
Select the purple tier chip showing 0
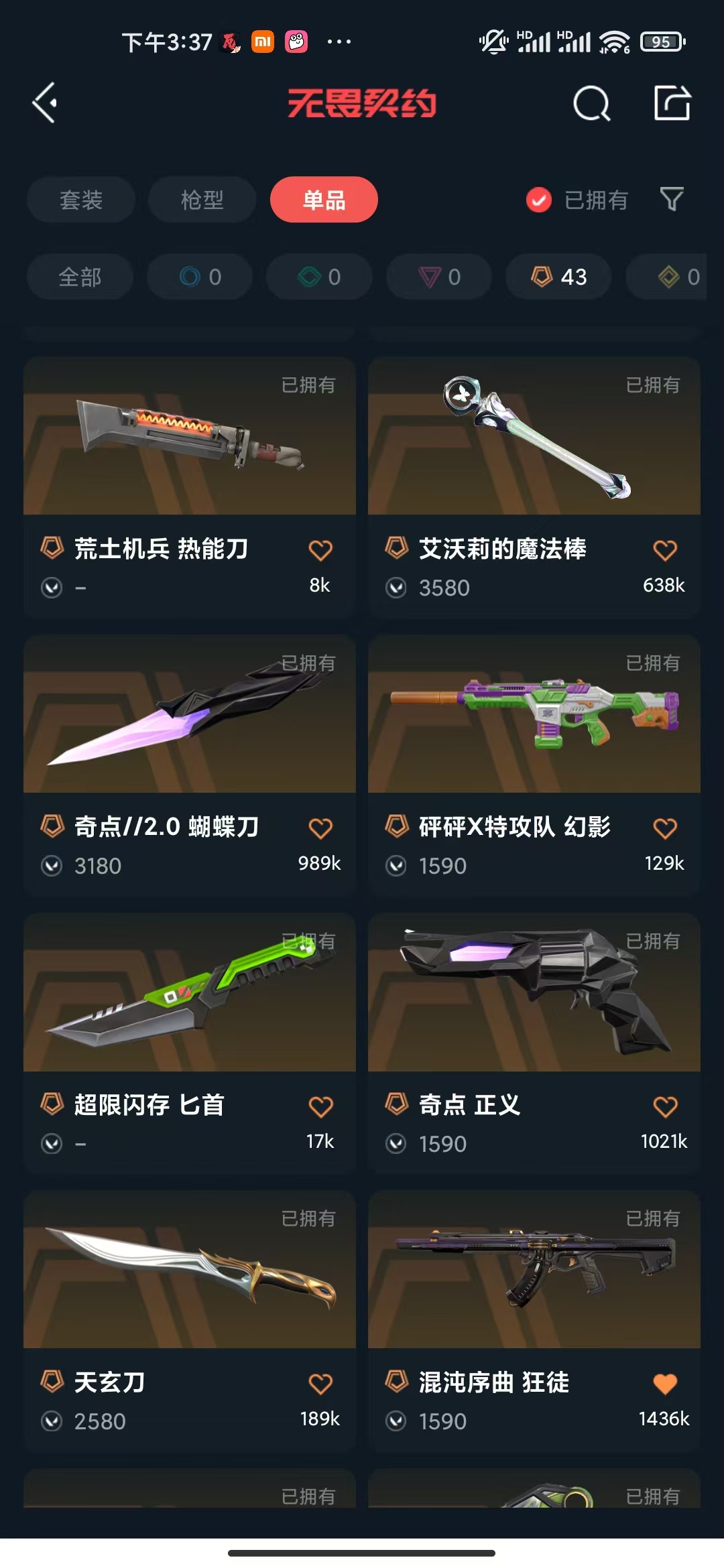pos(439,277)
